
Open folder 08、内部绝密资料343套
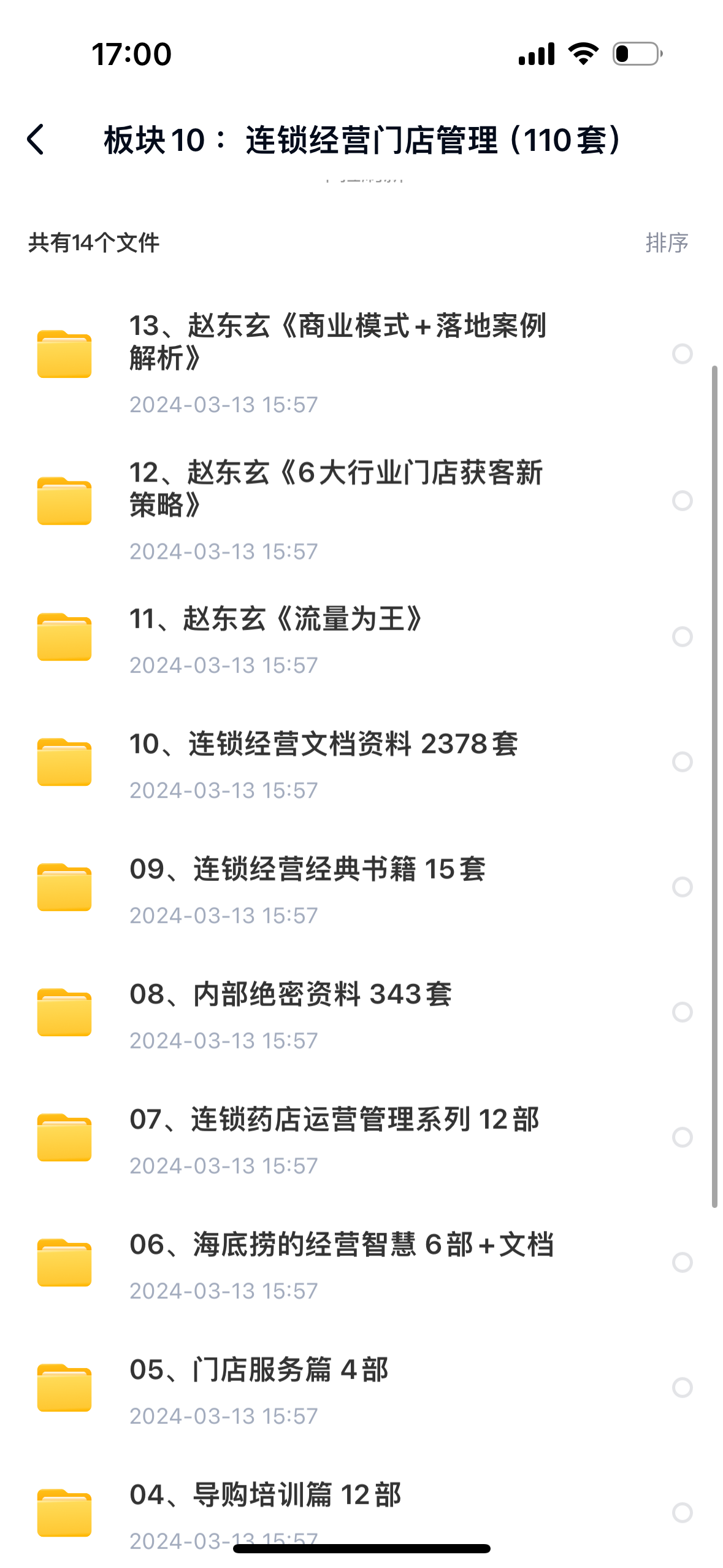pos(291,994)
